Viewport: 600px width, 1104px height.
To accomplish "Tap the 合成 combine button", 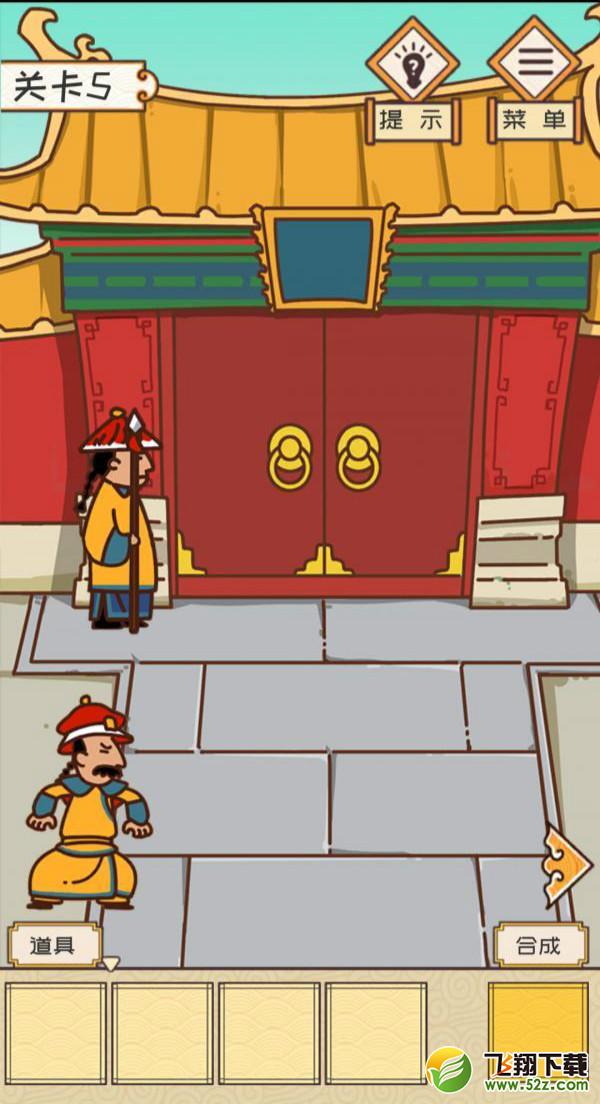I will pos(540,945).
